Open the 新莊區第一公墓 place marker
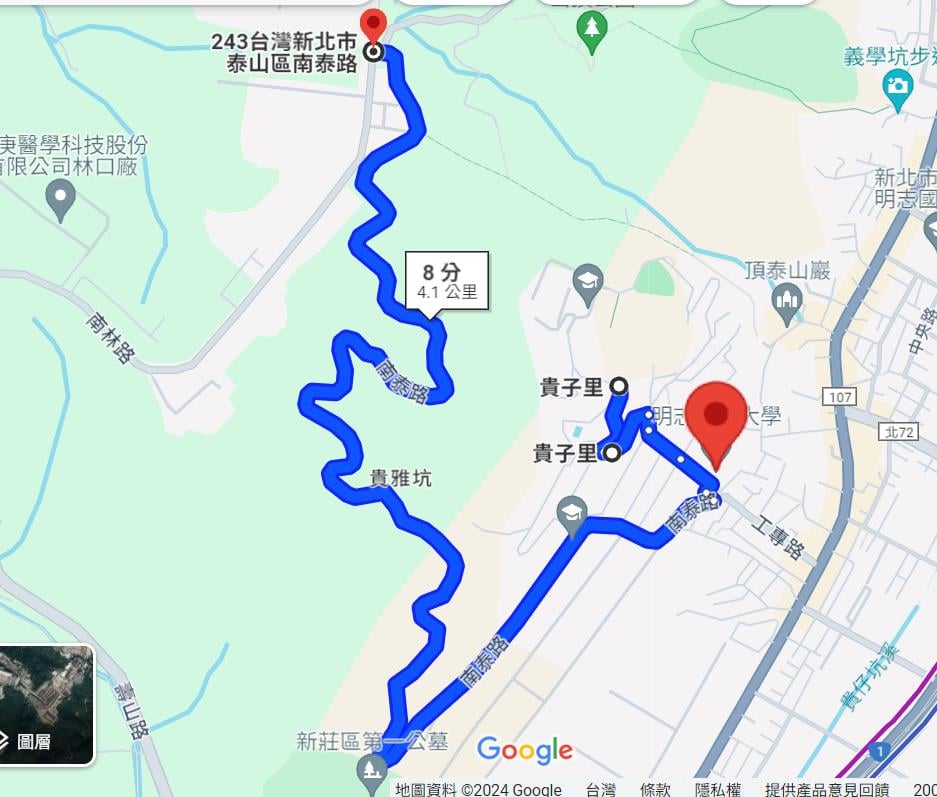The width and height of the screenshot is (937, 797). pyautogui.click(x=372, y=769)
